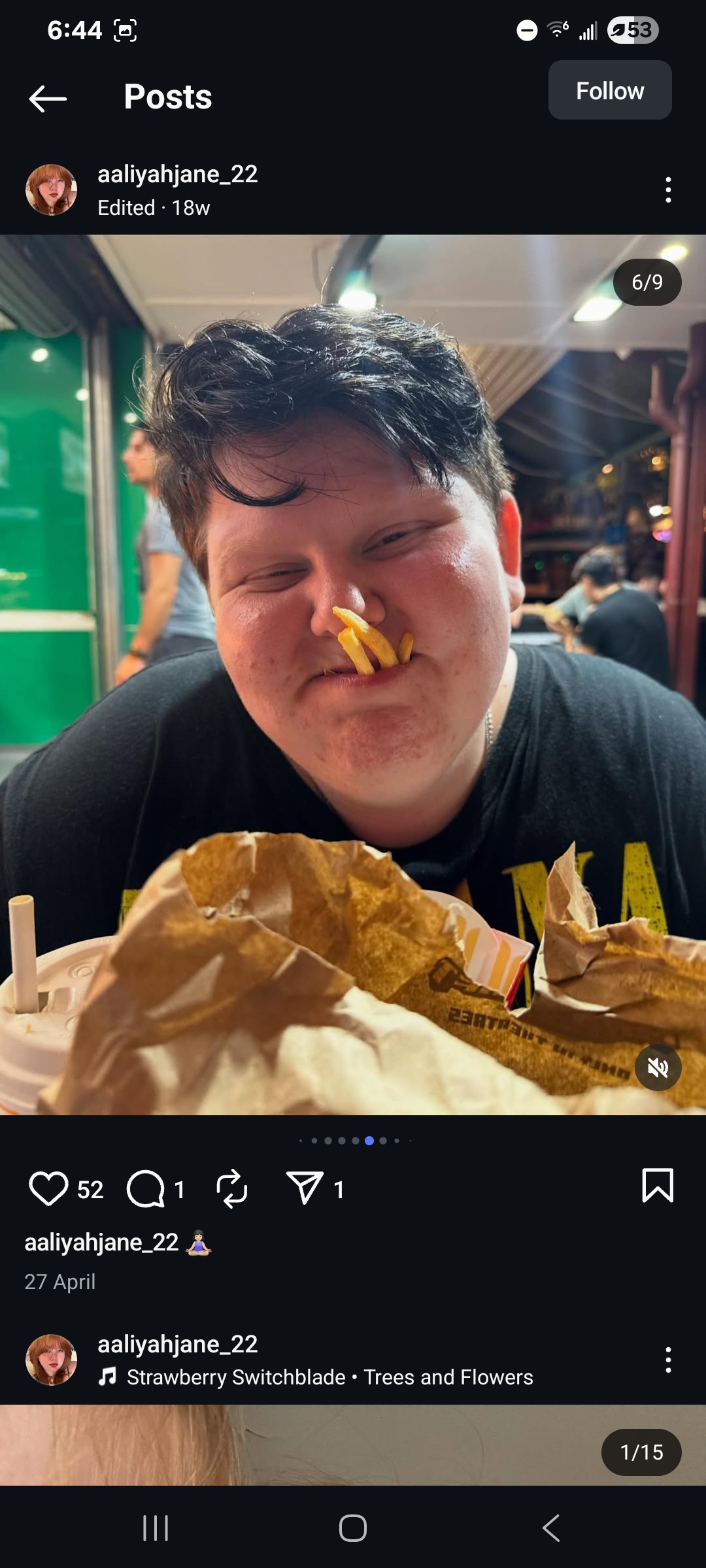Viewport: 706px width, 1568px height.
Task: Like the post with 52 likes
Action: [49, 1188]
